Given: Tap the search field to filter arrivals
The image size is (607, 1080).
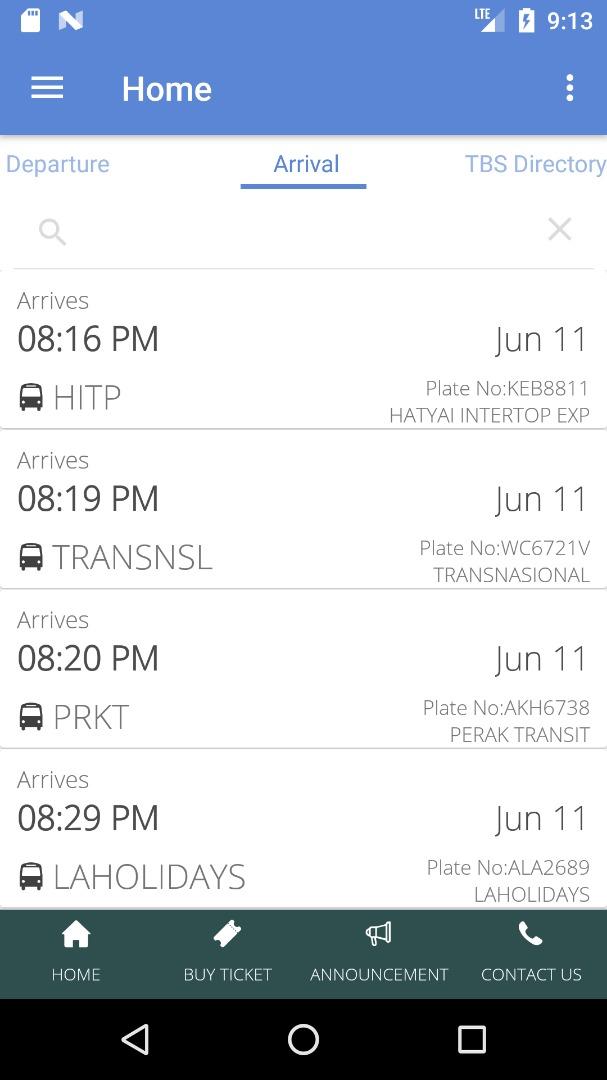Looking at the screenshot, I should [300, 231].
